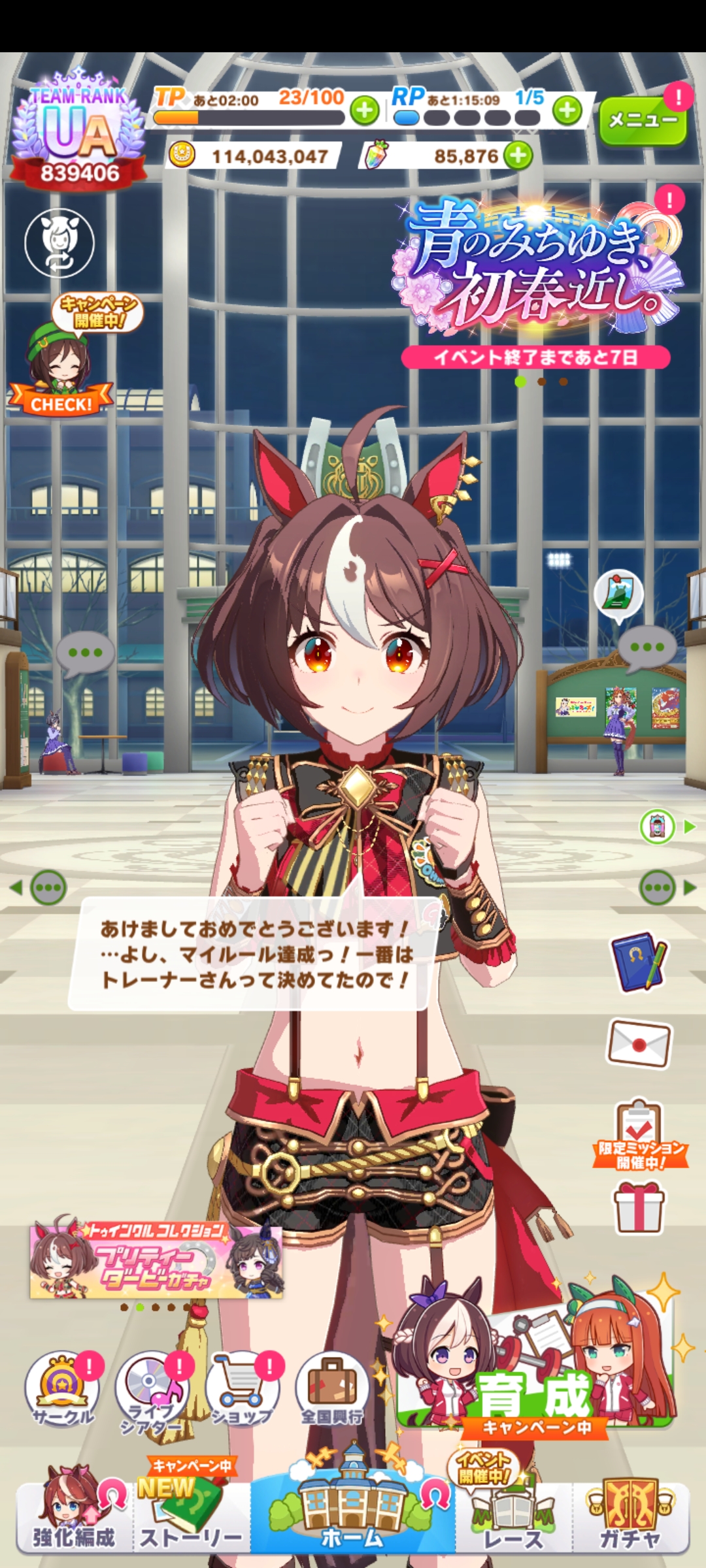Screen dimensions: 706x1568
Task: Tap the character switch icon
Action: (59, 243)
